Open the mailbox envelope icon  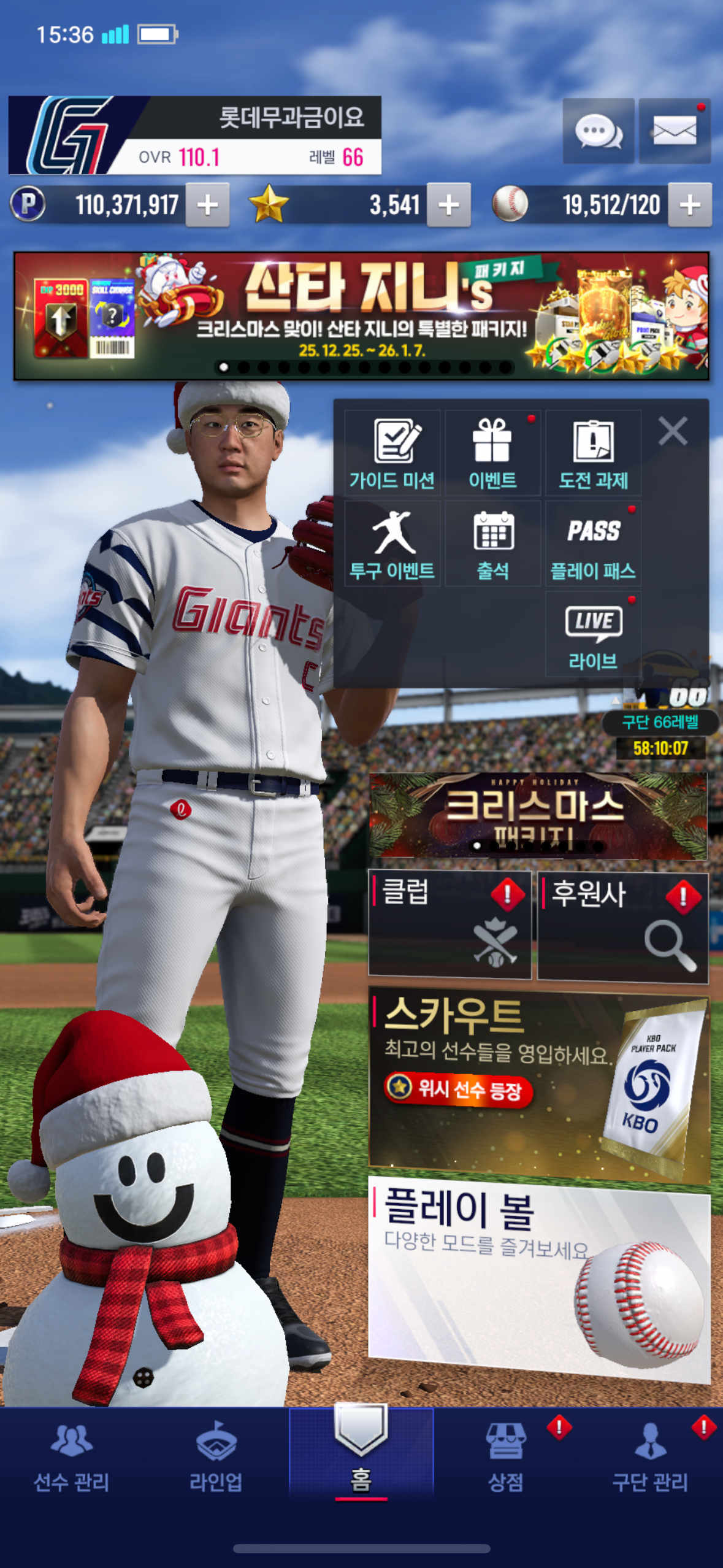pyautogui.click(x=674, y=131)
